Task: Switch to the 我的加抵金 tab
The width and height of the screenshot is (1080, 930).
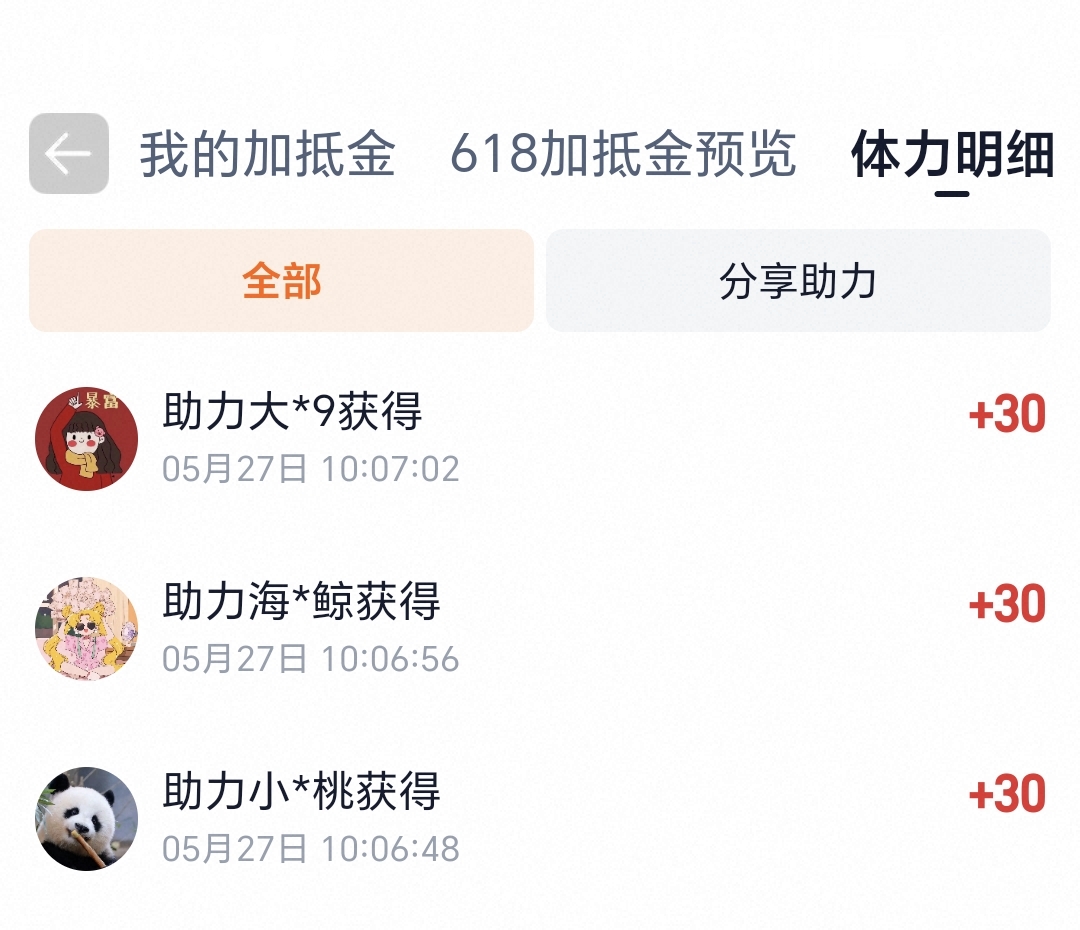Action: pos(267,154)
